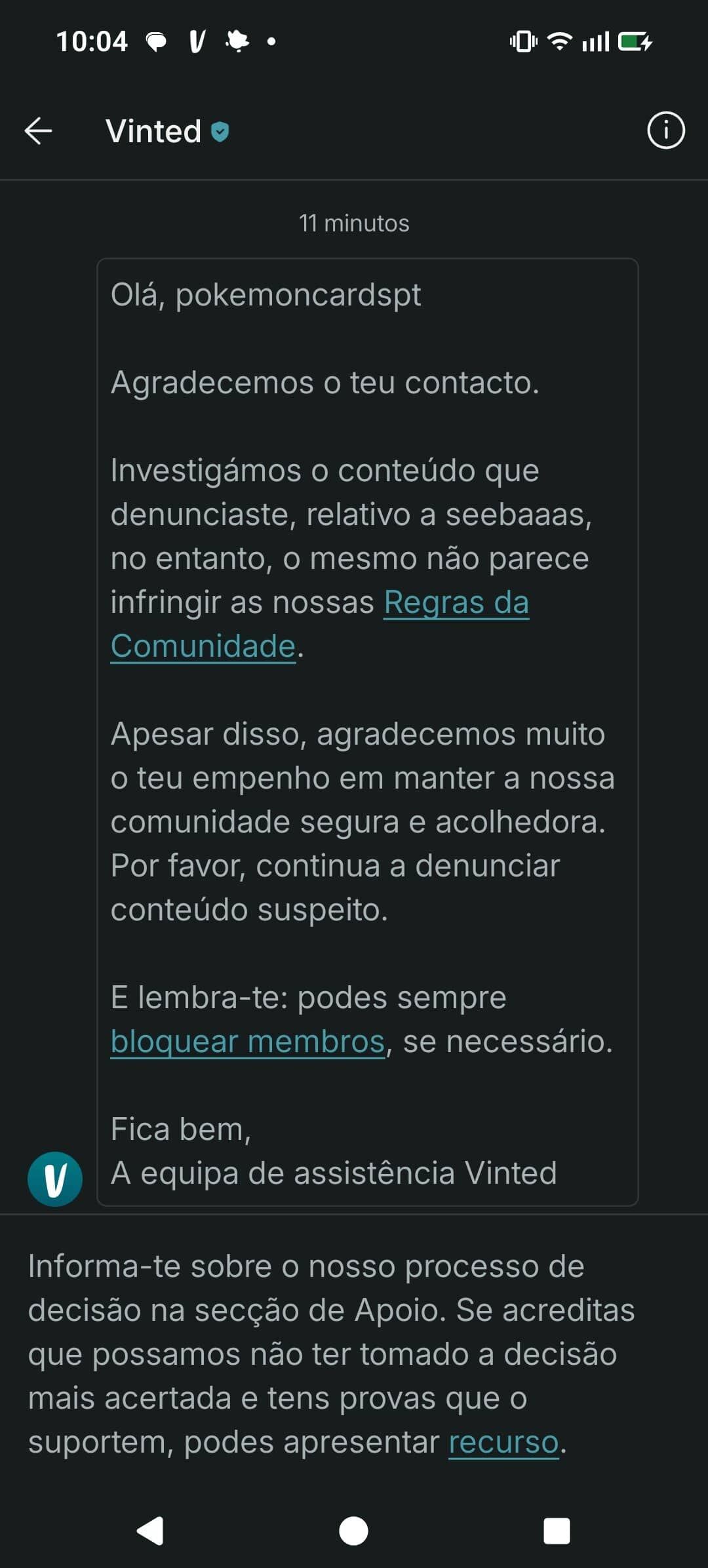Go back from the Vinted conversation

click(x=38, y=131)
